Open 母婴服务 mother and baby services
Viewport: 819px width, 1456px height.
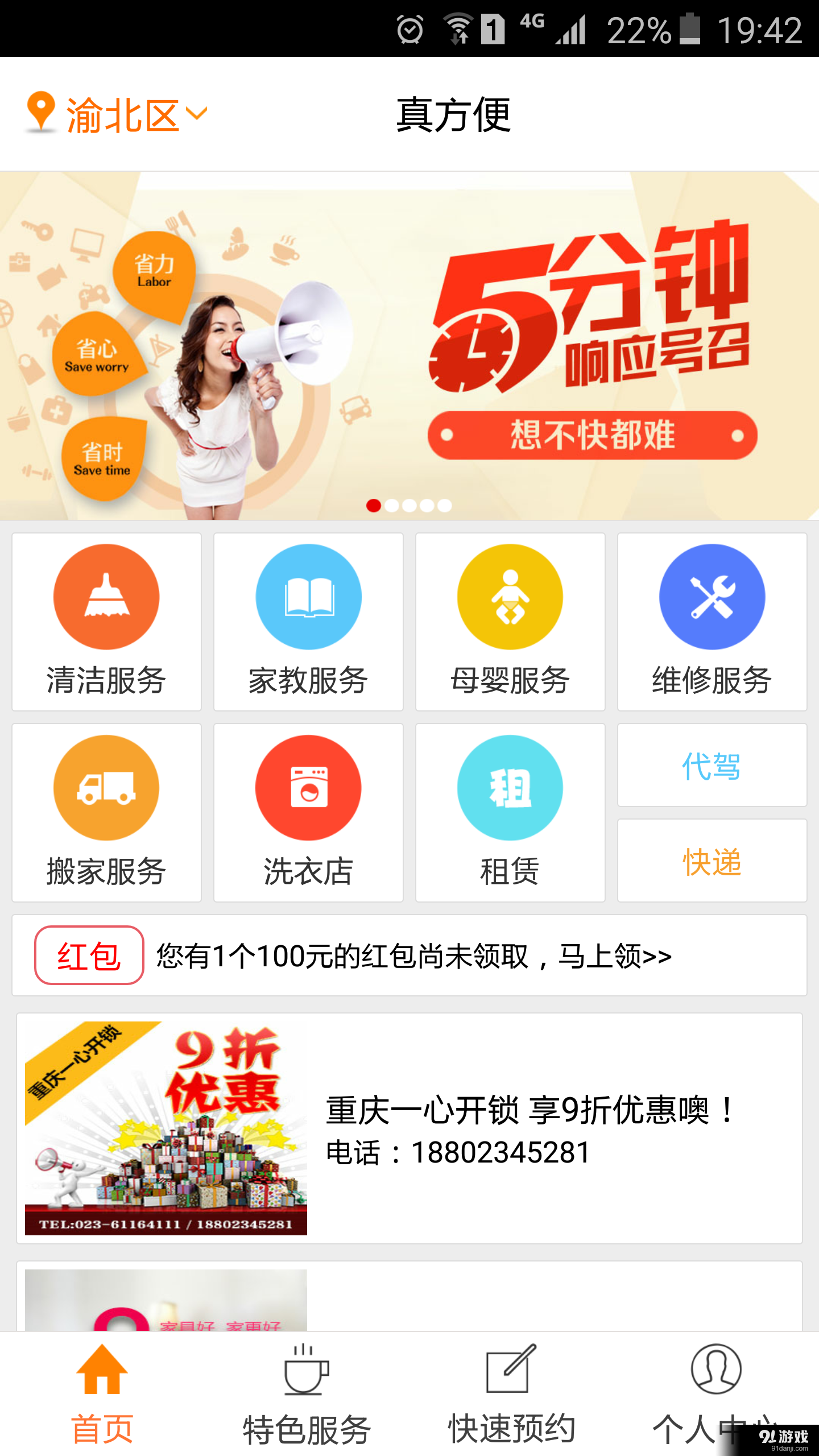(510, 595)
